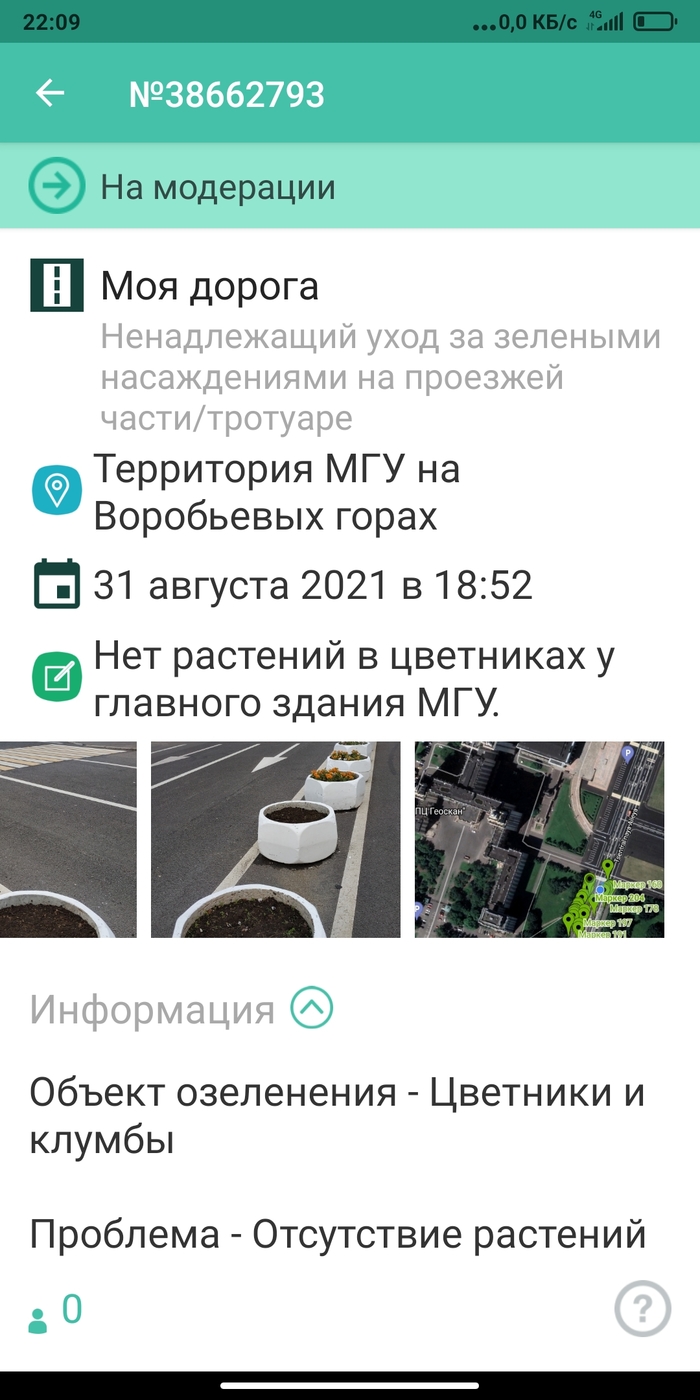Open the satellite map image
700x1400 pixels.
[x=539, y=839]
